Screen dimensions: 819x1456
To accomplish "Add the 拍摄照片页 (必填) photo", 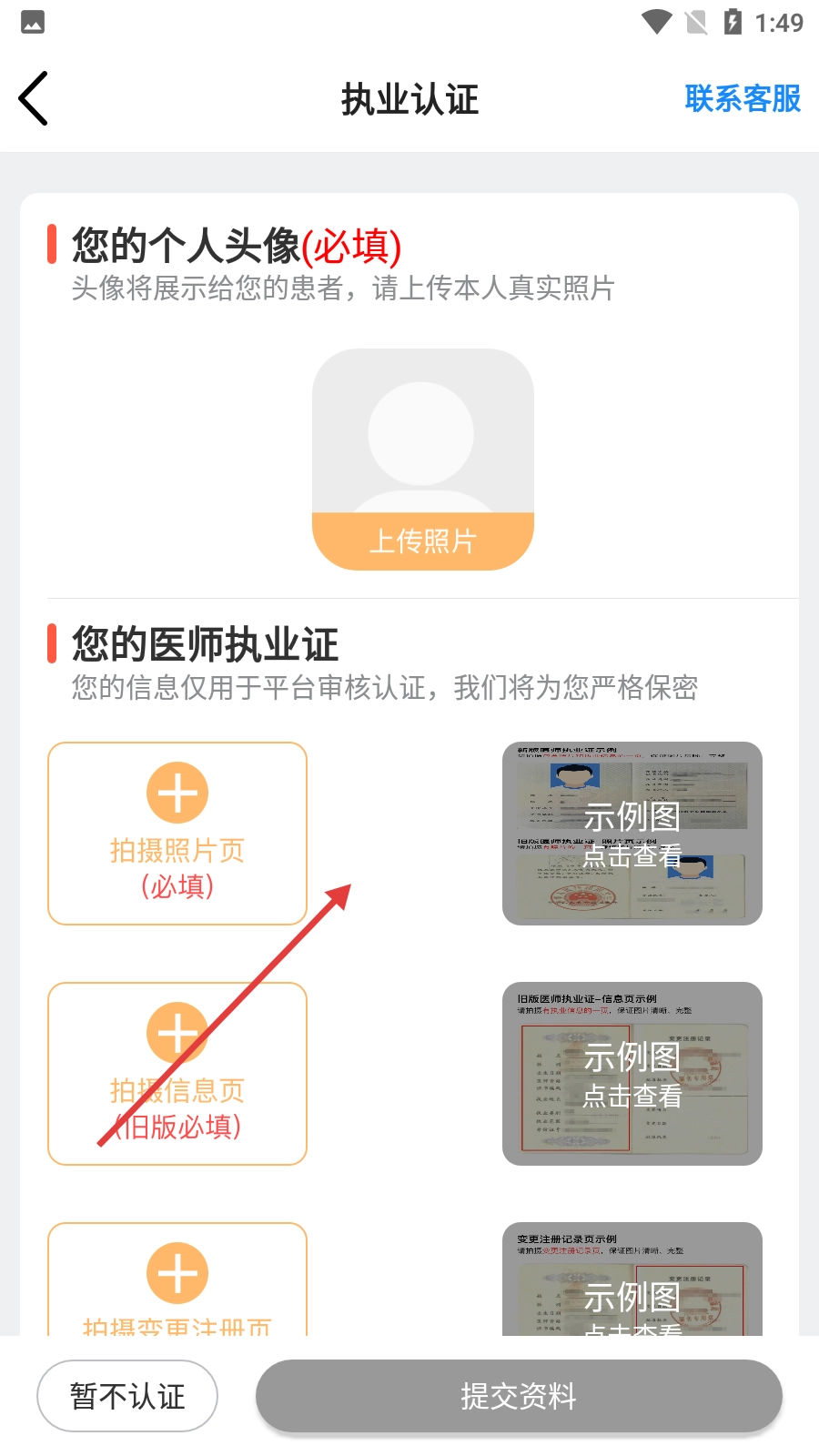I will tap(177, 833).
